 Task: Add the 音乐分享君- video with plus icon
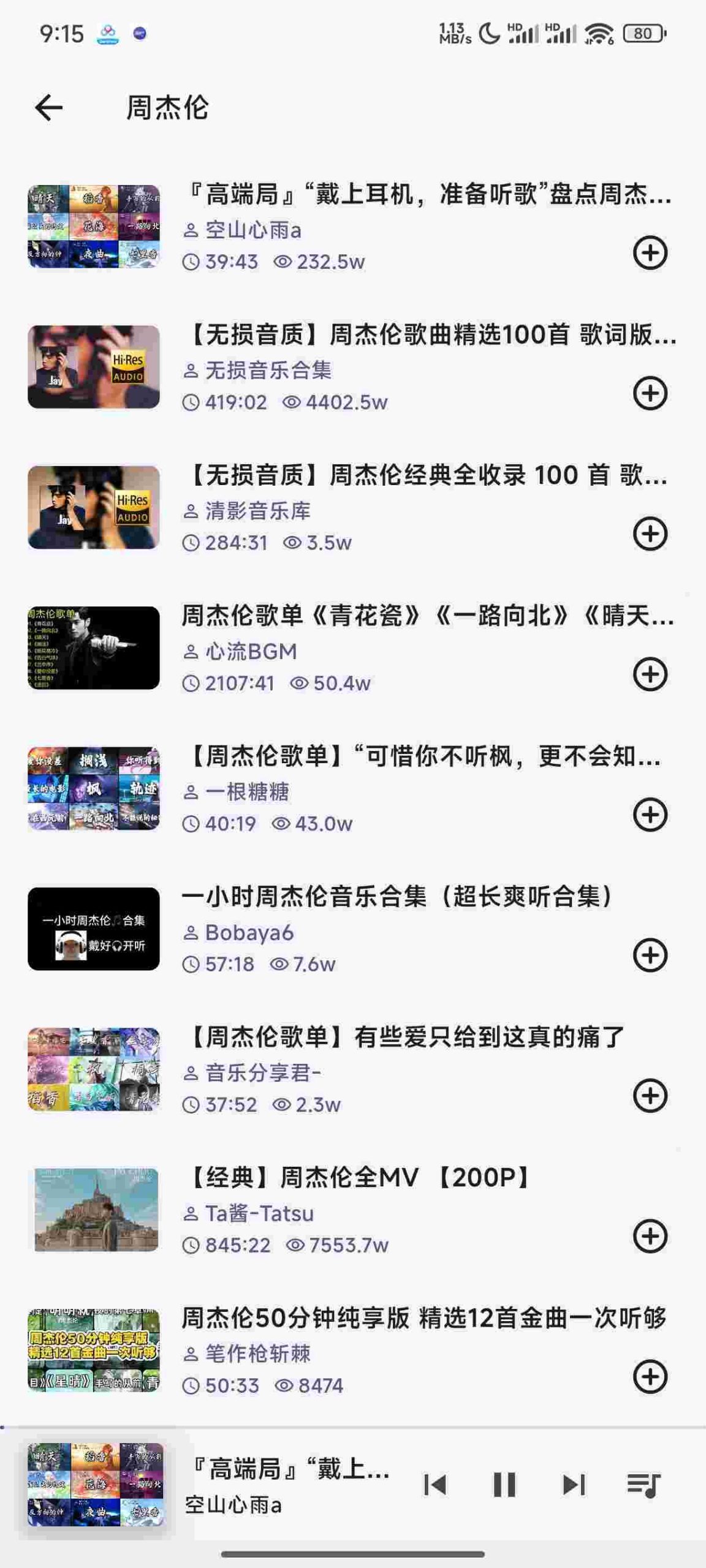(650, 1096)
